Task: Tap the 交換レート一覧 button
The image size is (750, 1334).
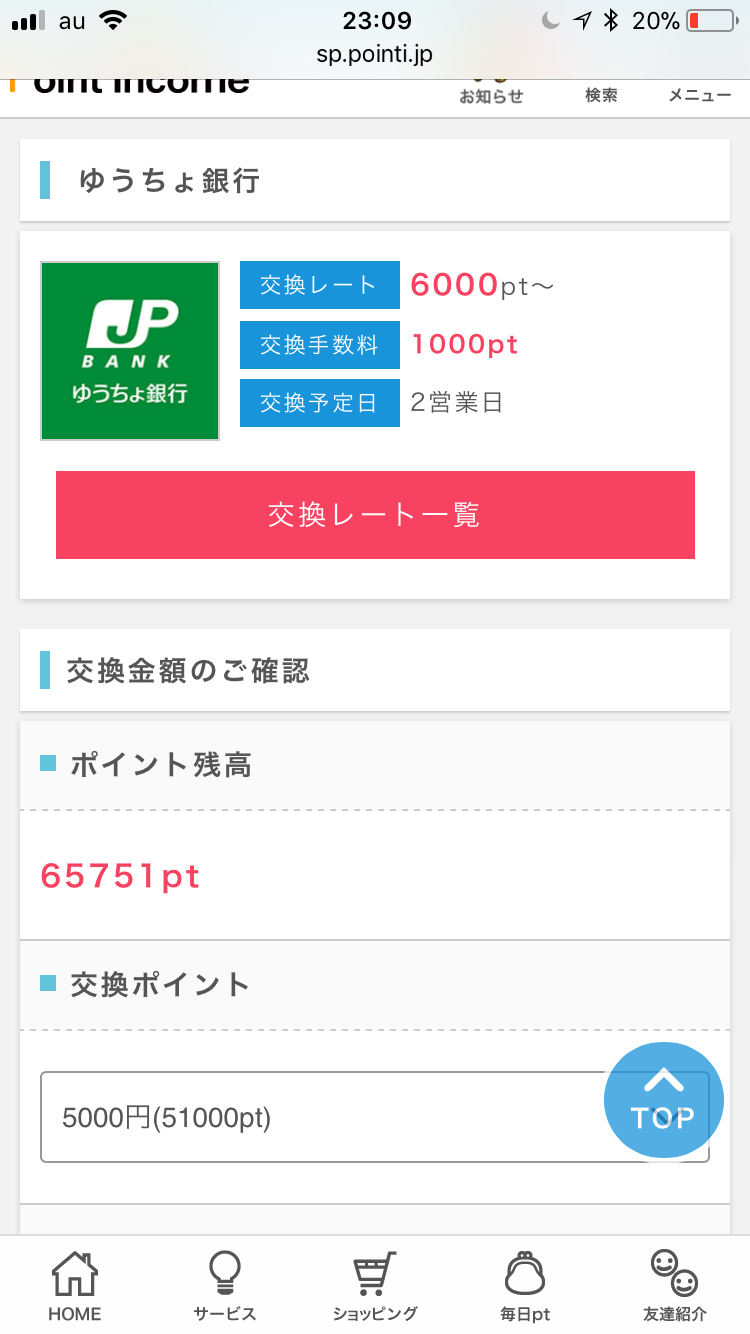Action: pos(375,515)
